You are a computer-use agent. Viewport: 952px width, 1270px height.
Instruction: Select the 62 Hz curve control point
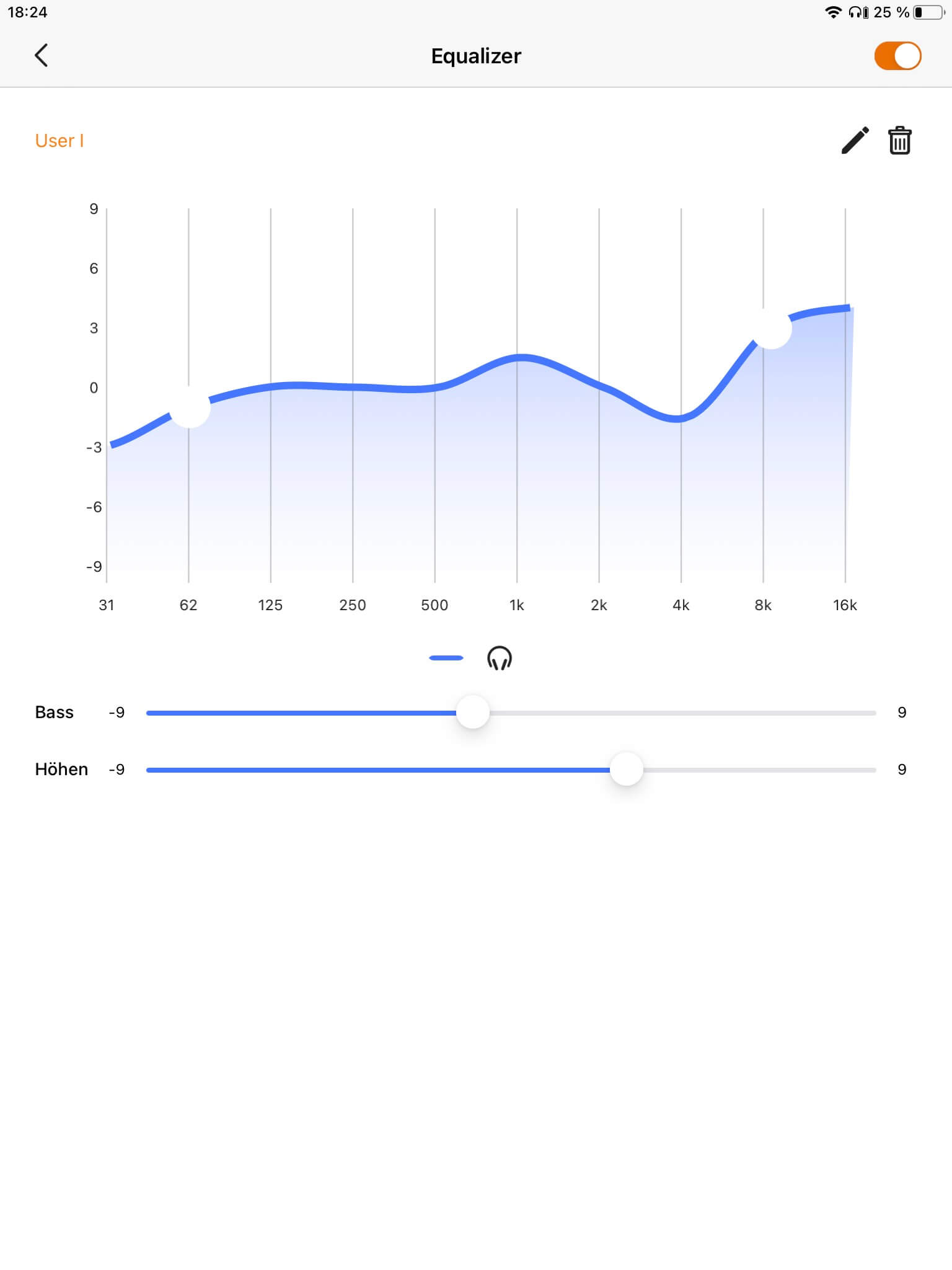click(x=190, y=407)
